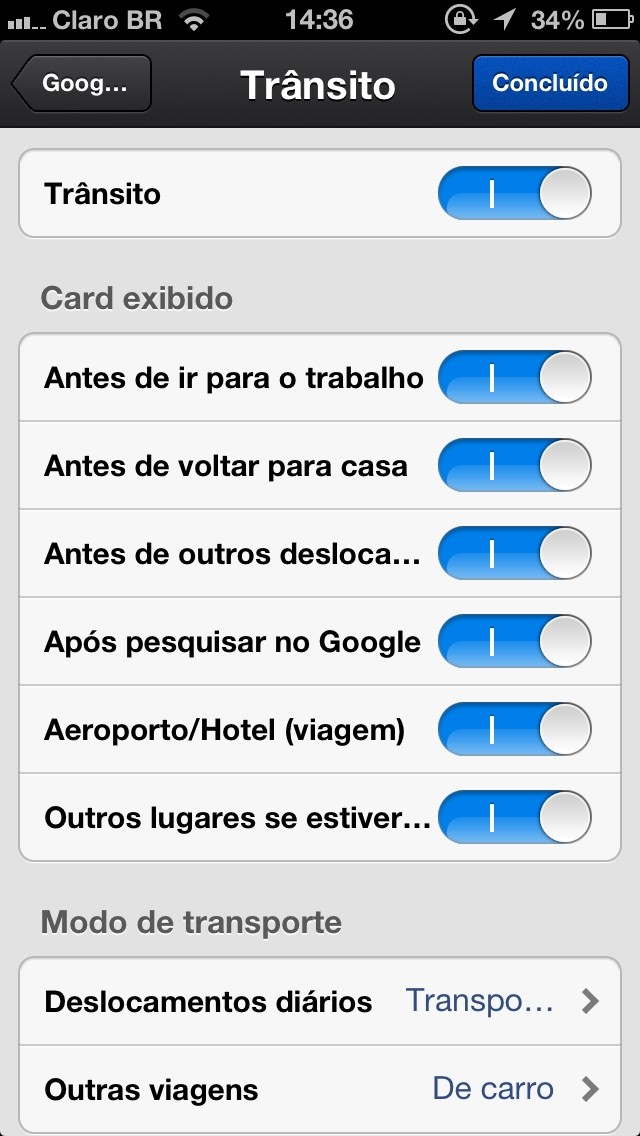Open Outras viagens transport setting
The image size is (640, 1136).
[x=320, y=1089]
